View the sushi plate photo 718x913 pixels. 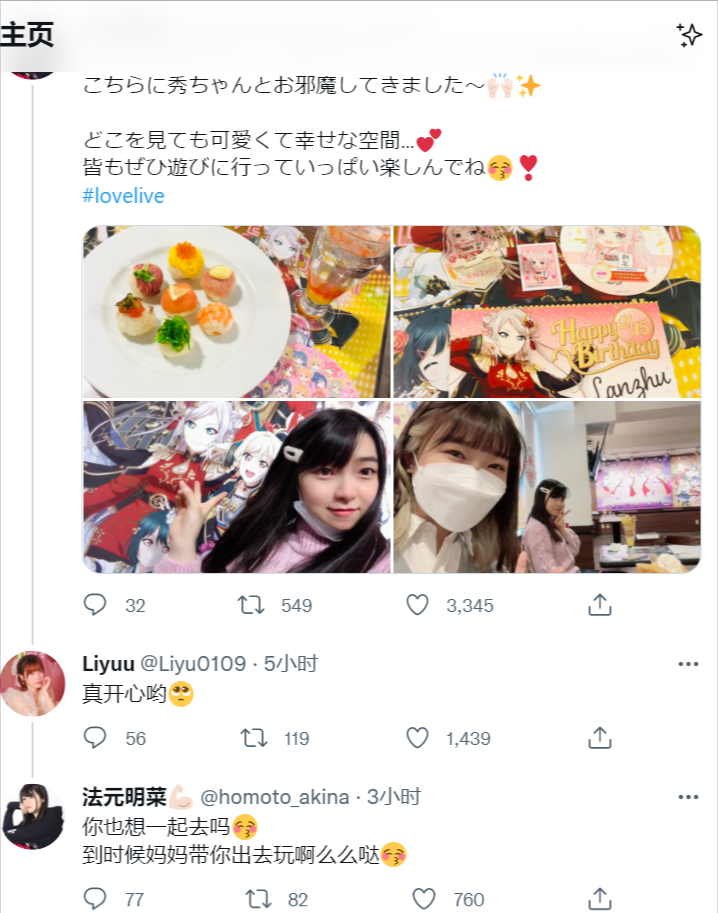tap(236, 312)
